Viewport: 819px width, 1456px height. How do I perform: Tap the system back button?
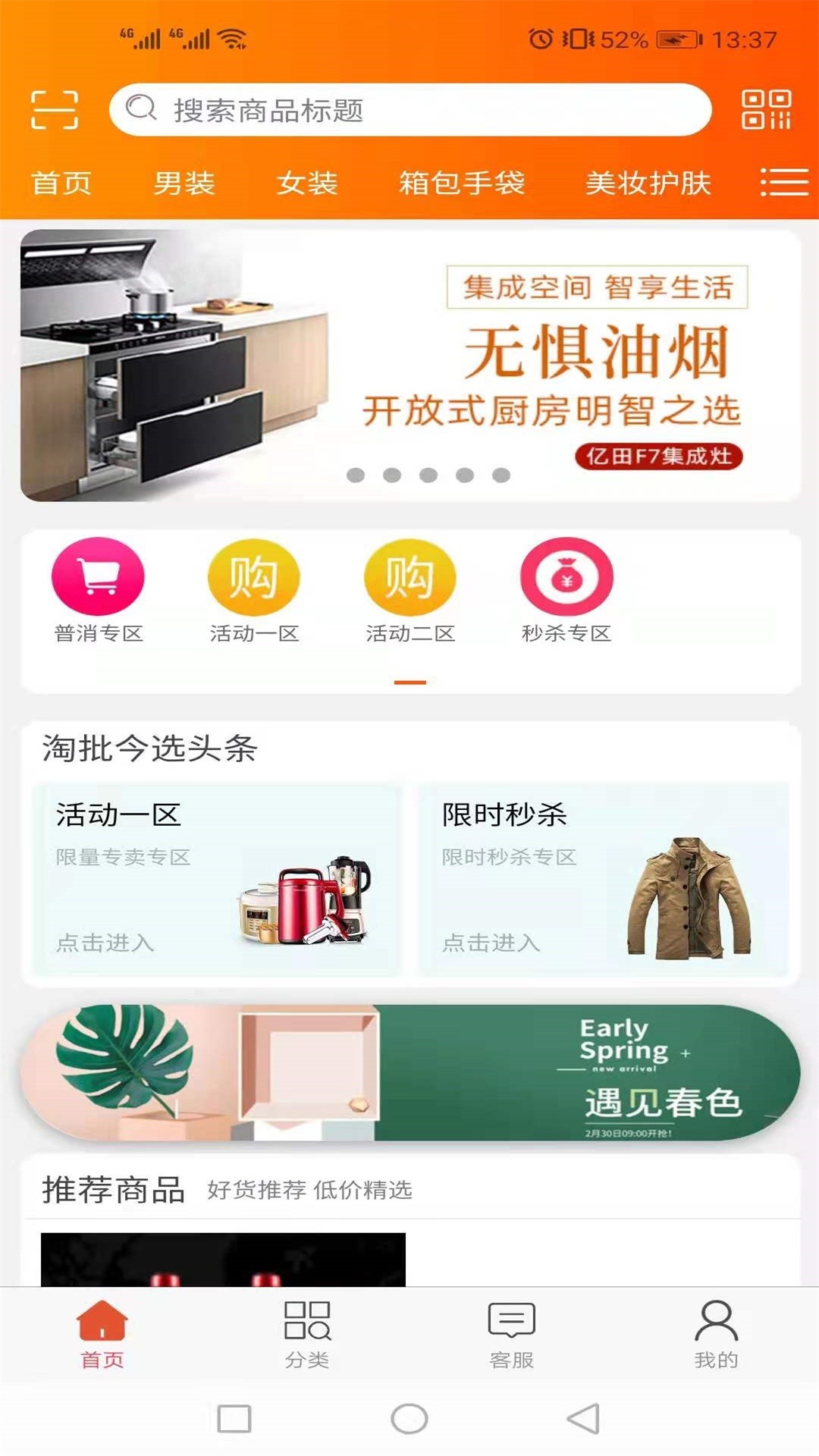point(583,1419)
